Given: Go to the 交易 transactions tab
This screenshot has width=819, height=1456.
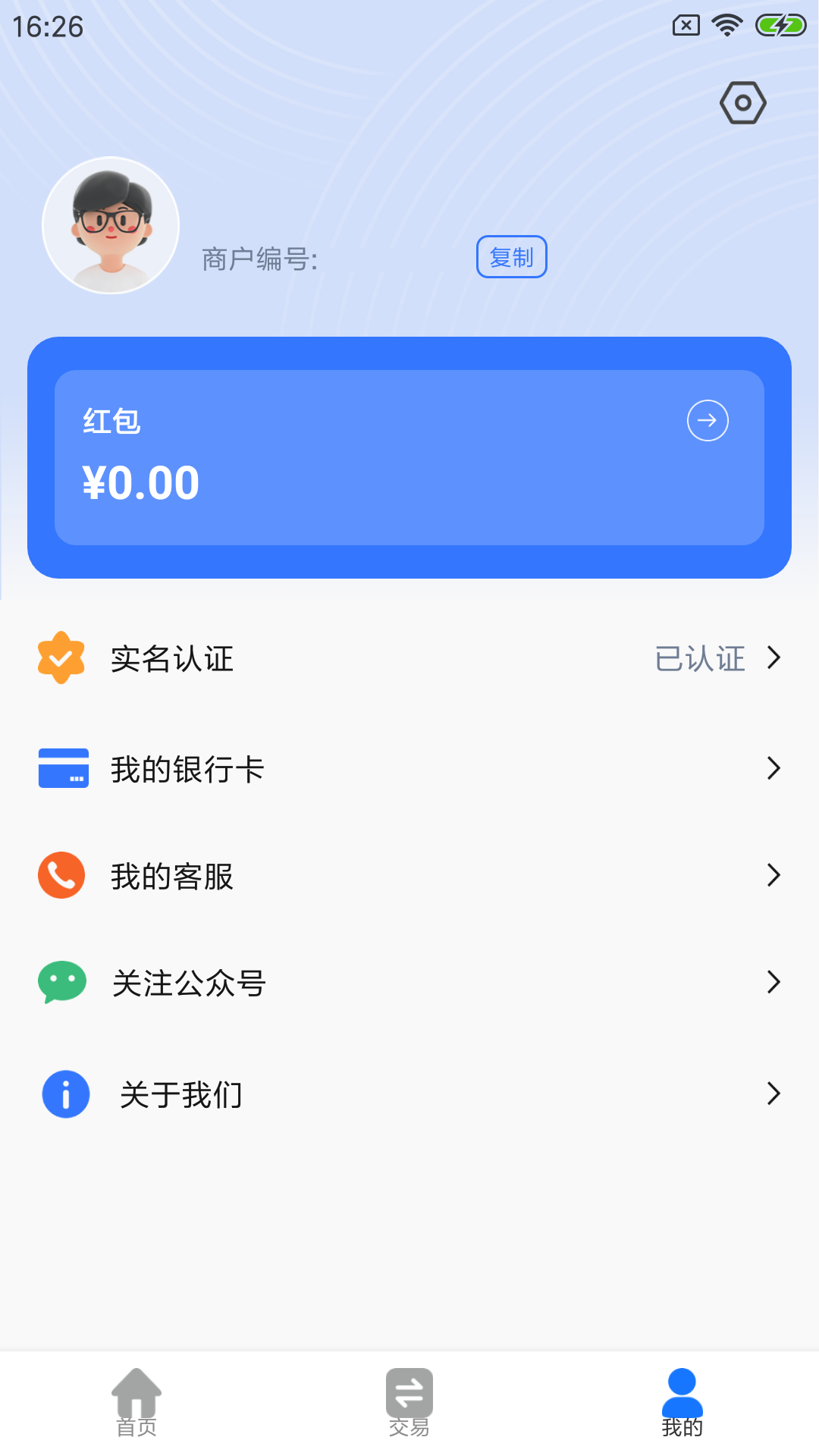Looking at the screenshot, I should tap(409, 1403).
